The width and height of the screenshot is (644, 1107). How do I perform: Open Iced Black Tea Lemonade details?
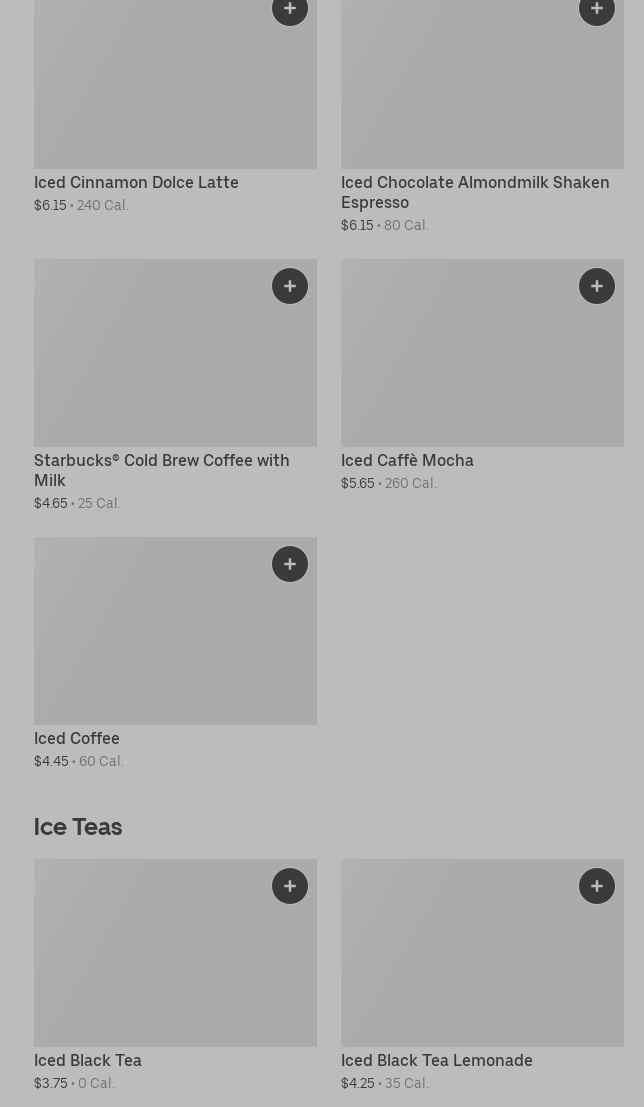click(436, 1061)
